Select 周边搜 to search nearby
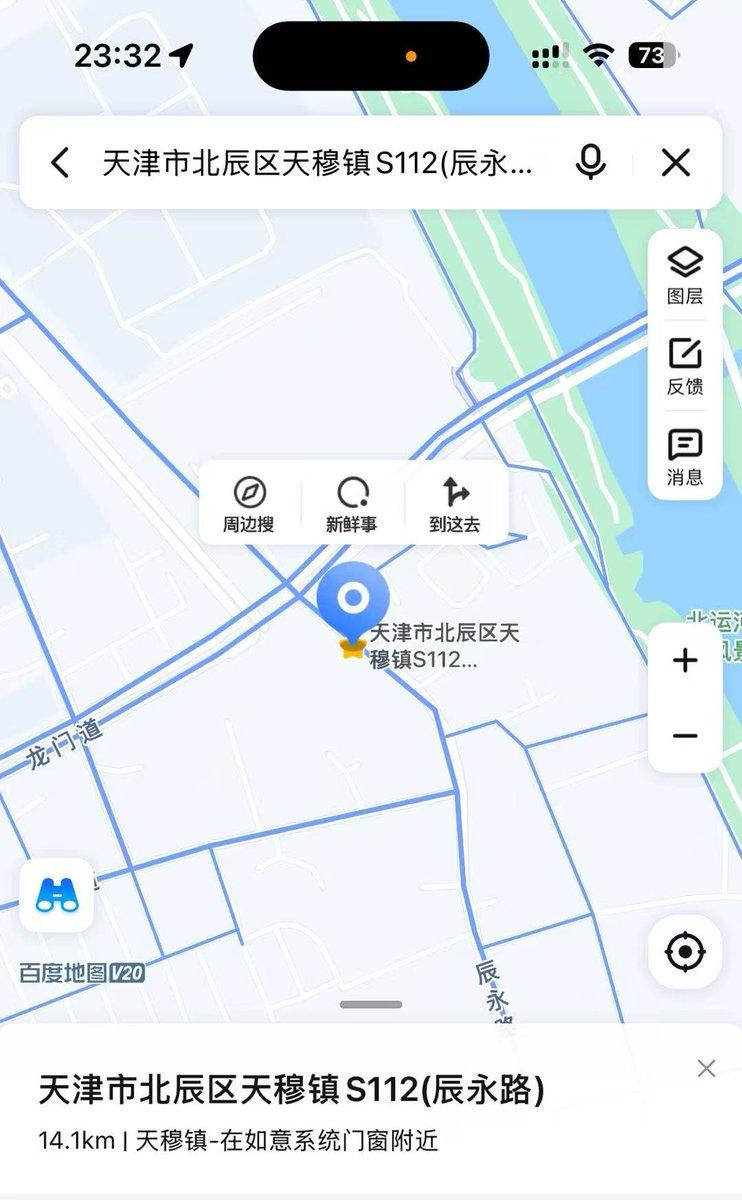 (x=249, y=503)
